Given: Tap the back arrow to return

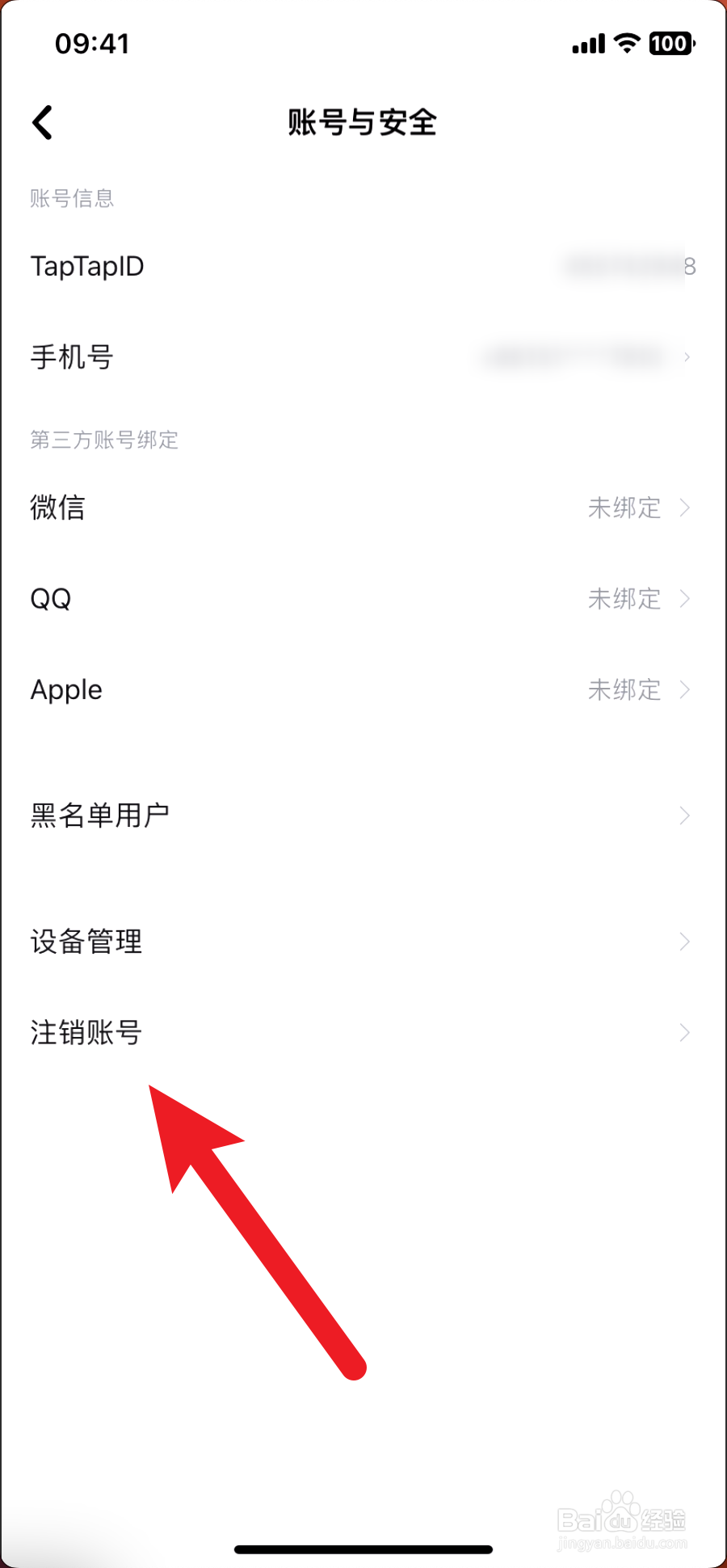Looking at the screenshot, I should pyautogui.click(x=42, y=122).
